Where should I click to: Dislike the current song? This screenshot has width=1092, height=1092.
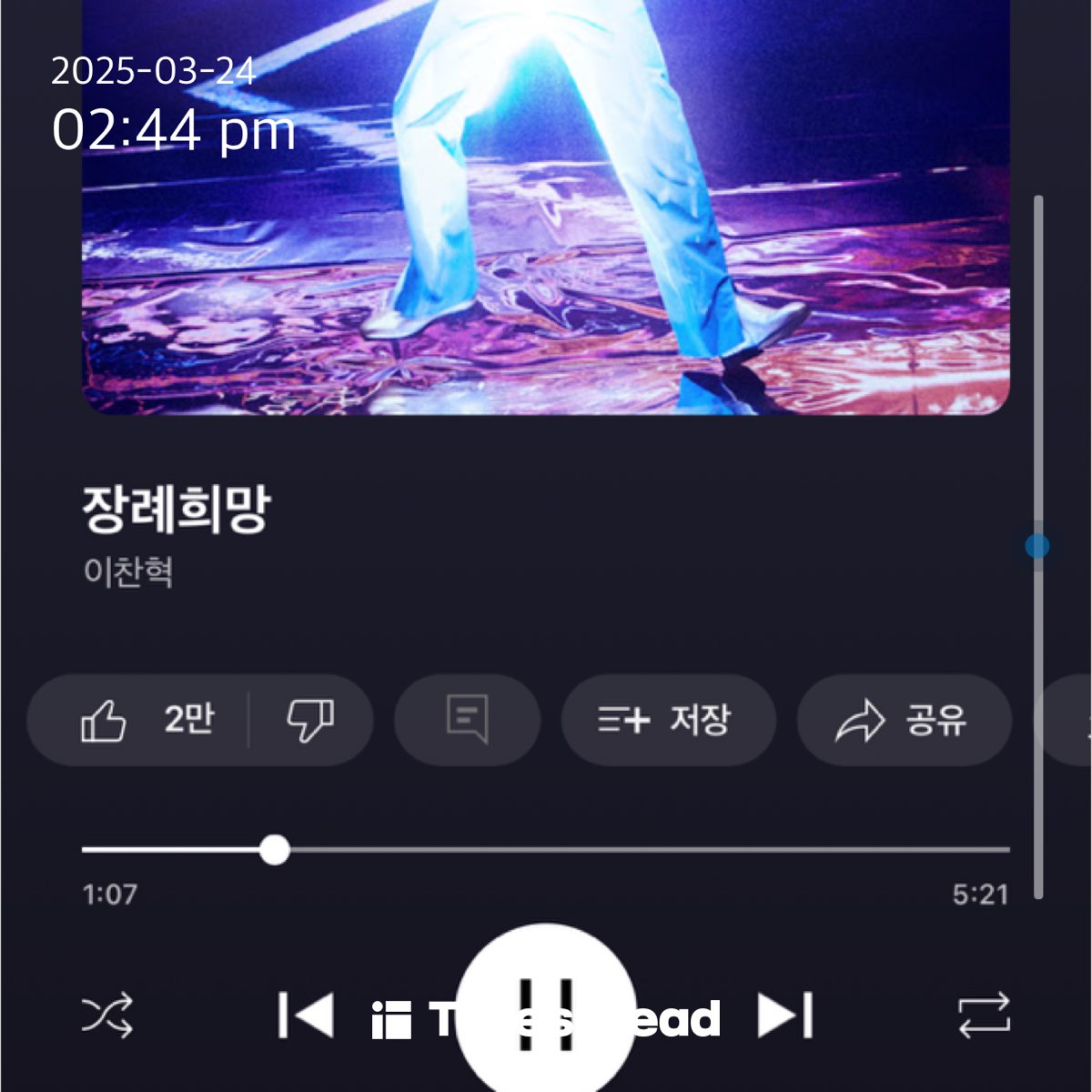pos(310,721)
